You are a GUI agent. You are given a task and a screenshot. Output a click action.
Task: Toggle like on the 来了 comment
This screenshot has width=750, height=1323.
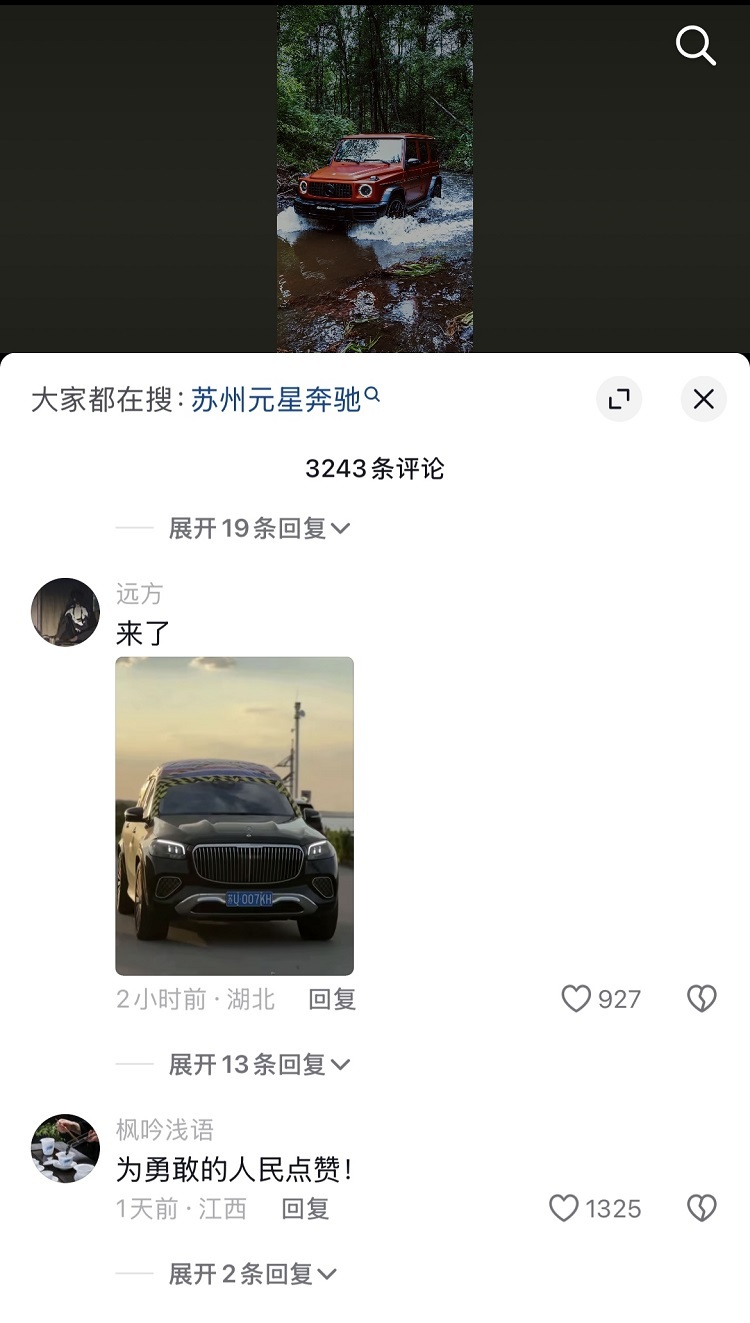pos(577,999)
